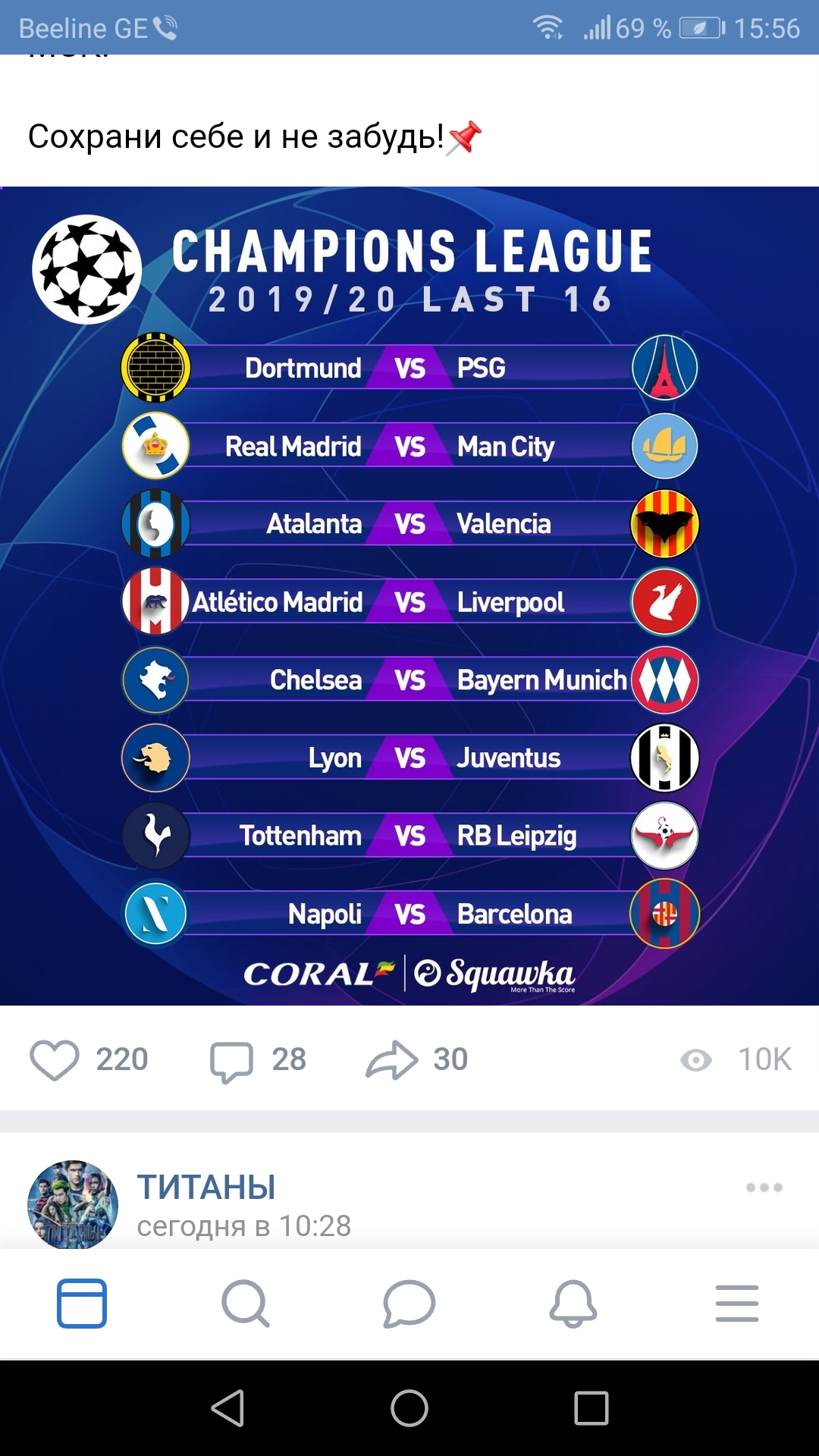
Task: Open overflow menu for the ТИТАНЫ post
Action: 764,1188
